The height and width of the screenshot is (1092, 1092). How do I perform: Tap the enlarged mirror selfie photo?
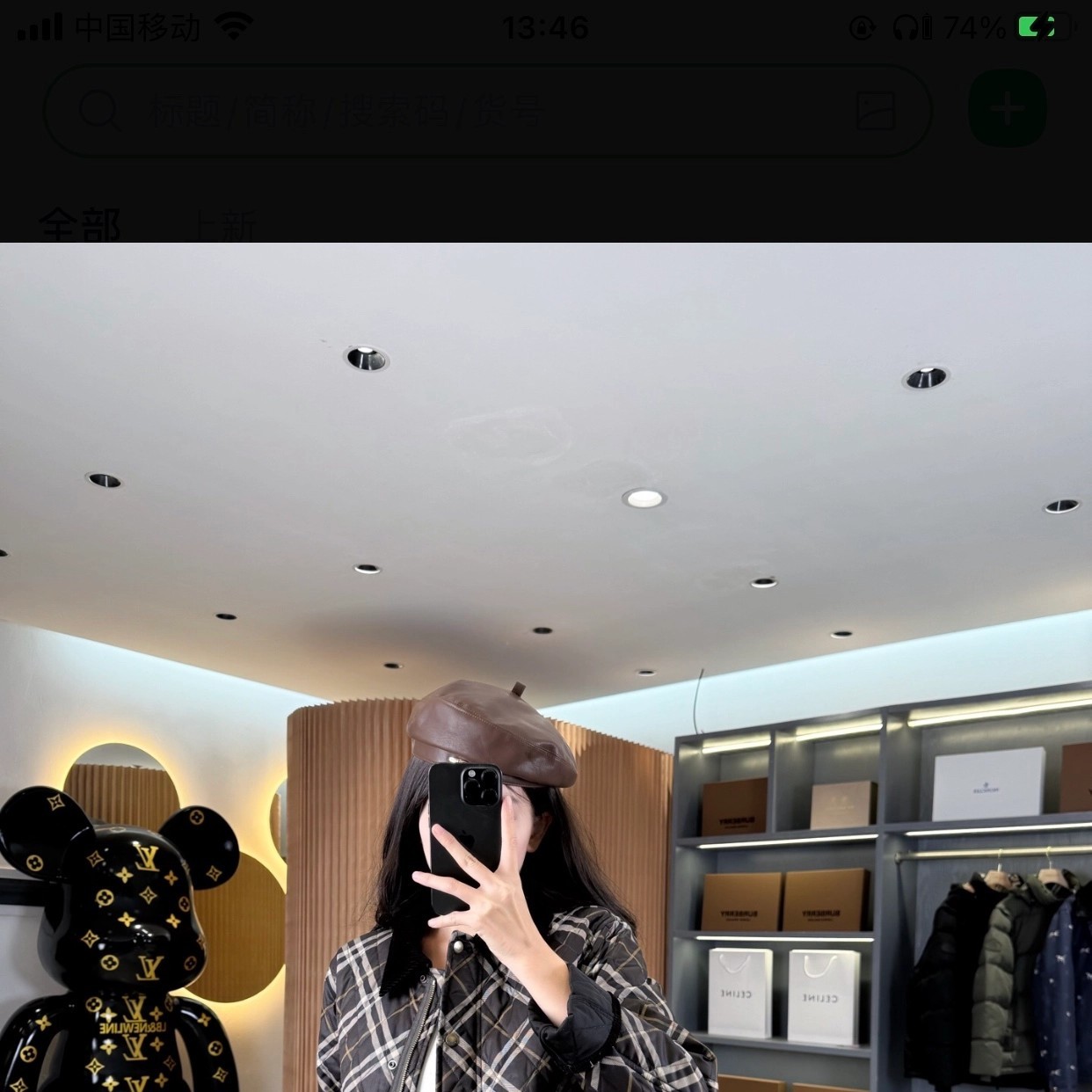(546, 667)
